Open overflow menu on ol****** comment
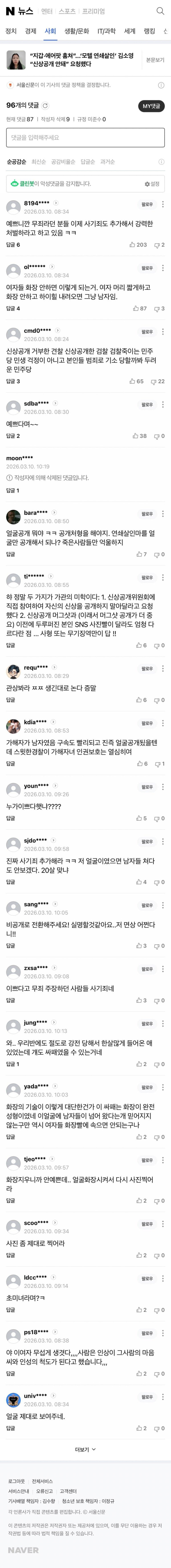This screenshot has height=1568, width=171. pos(162,268)
